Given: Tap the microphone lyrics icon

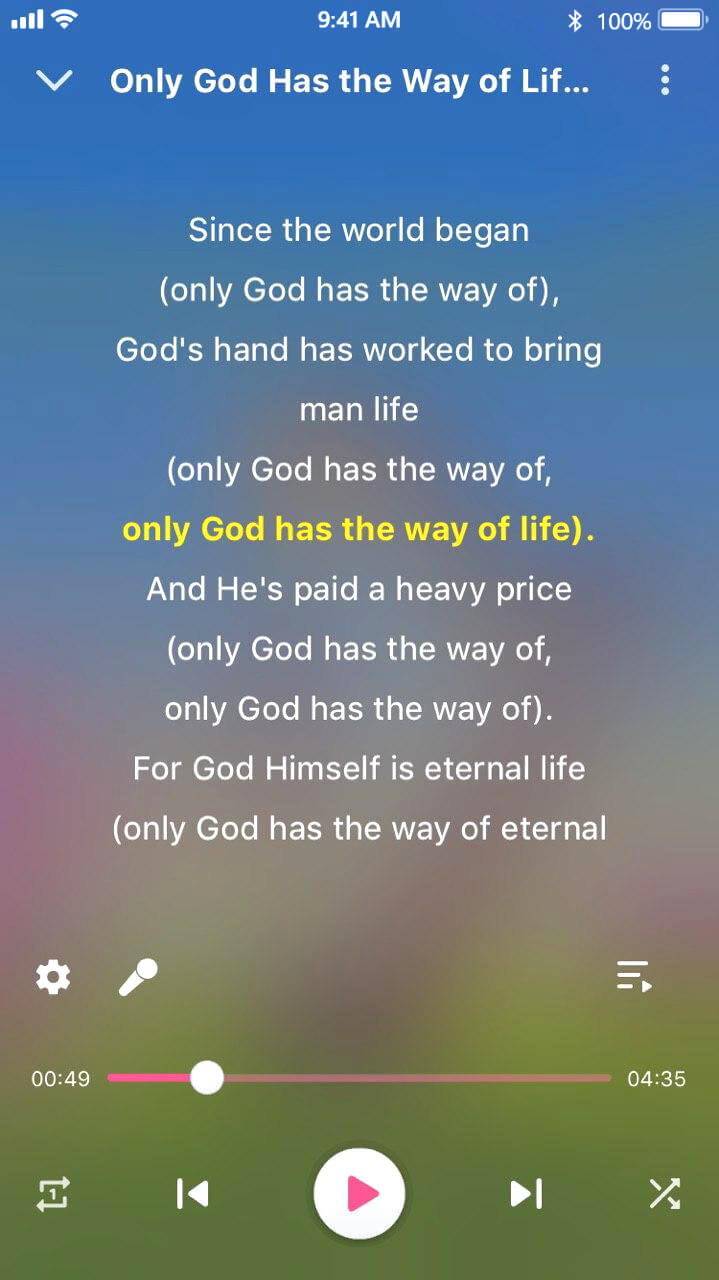Looking at the screenshot, I should (138, 976).
